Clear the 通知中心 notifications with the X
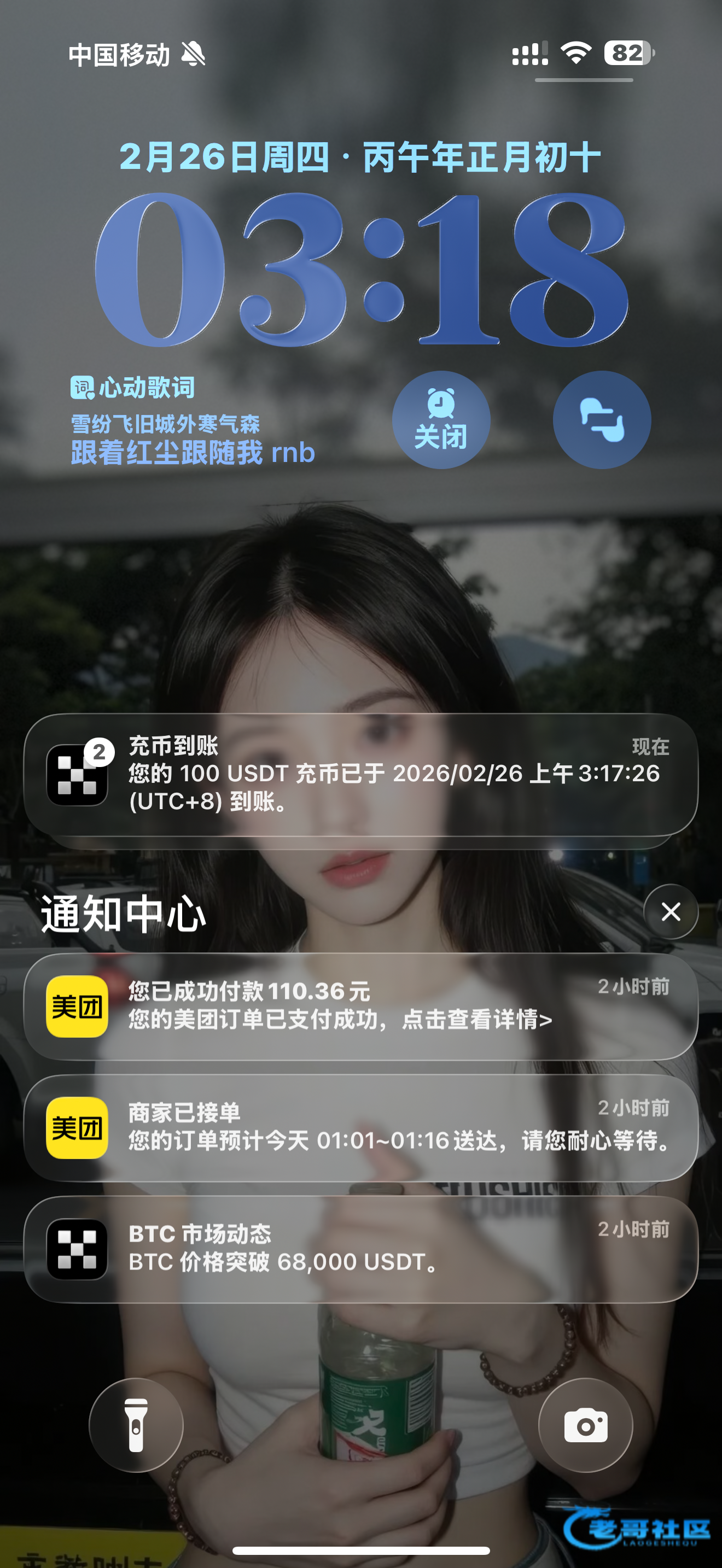This screenshot has height=1568, width=722. [x=670, y=911]
